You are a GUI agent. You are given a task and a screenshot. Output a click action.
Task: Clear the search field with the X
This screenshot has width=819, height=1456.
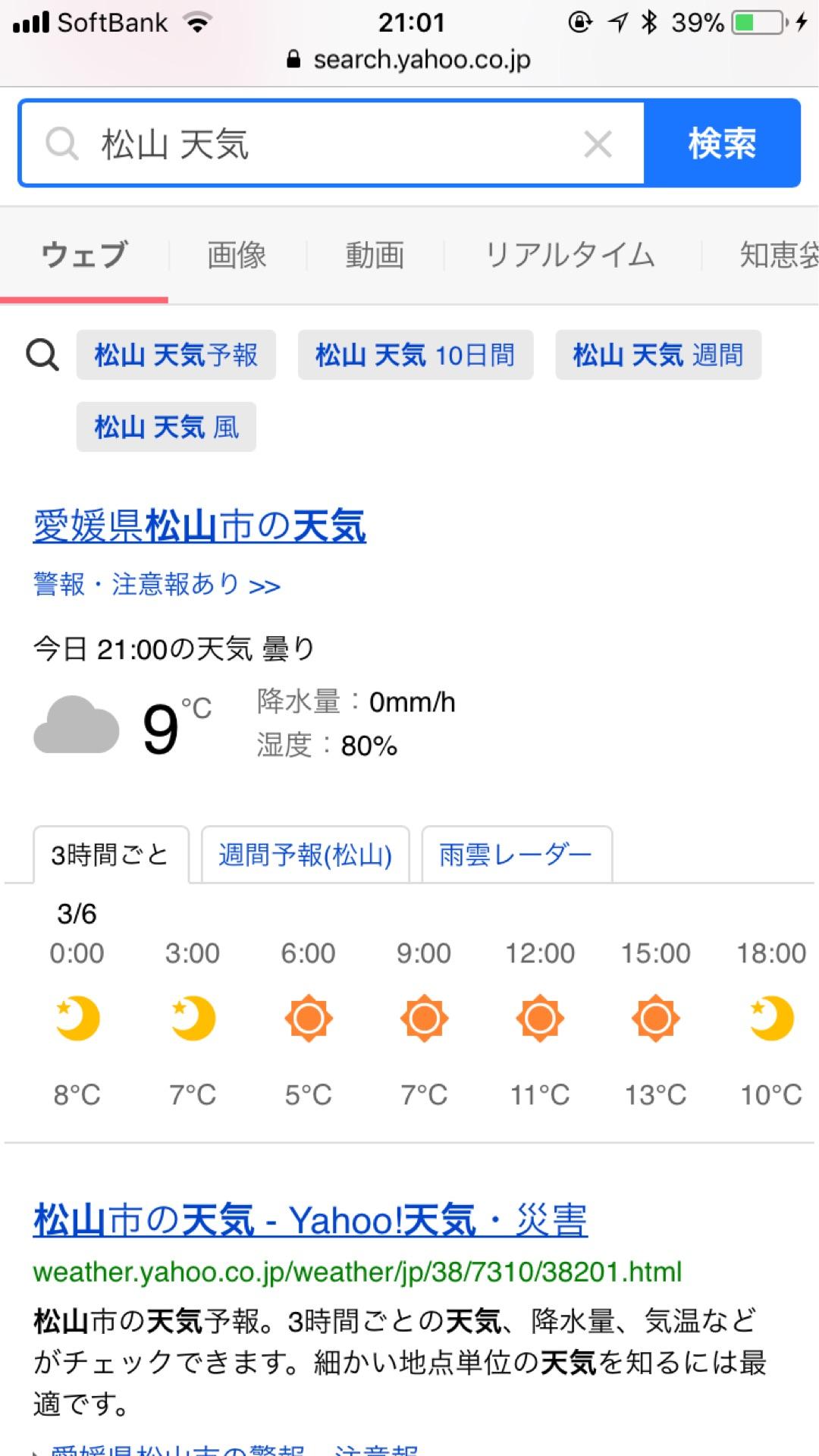[x=598, y=143]
